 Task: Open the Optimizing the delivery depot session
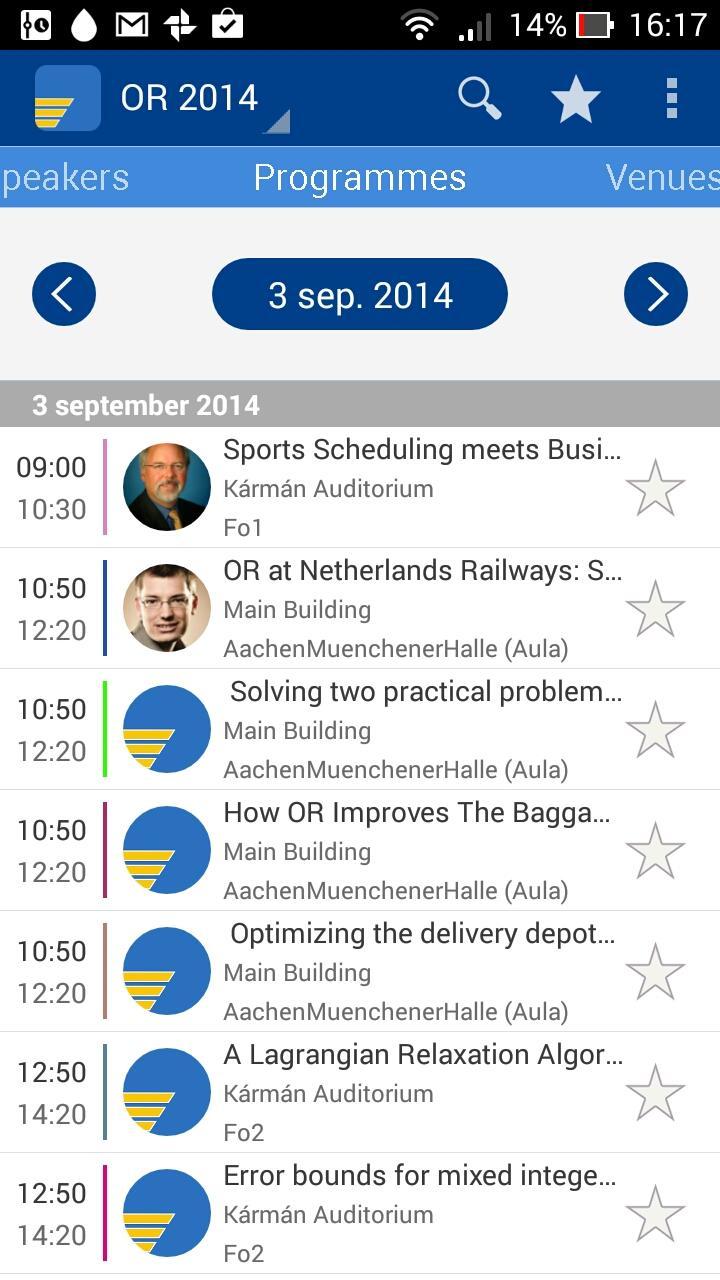tap(420, 972)
